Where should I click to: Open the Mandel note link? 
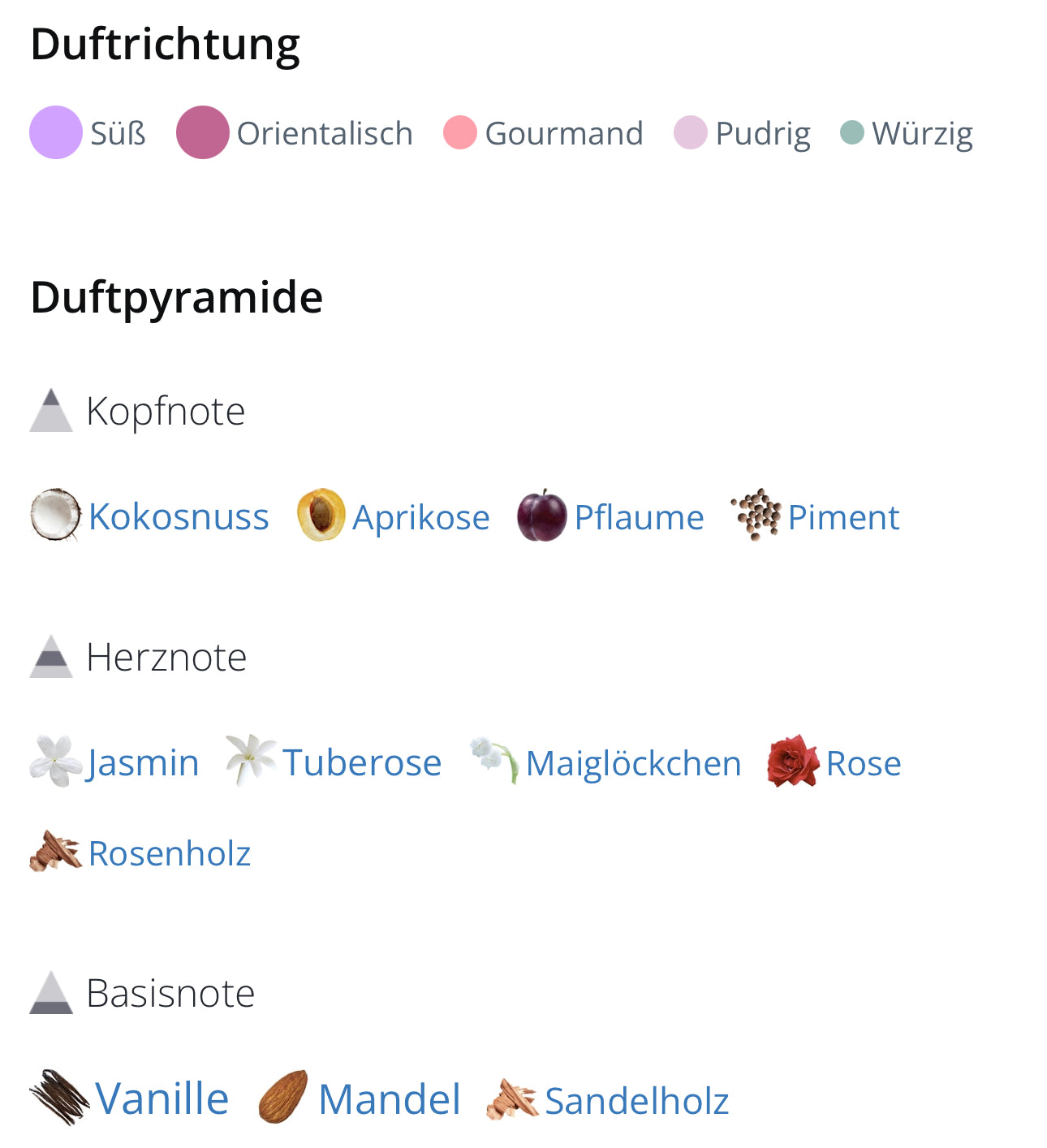click(389, 1100)
